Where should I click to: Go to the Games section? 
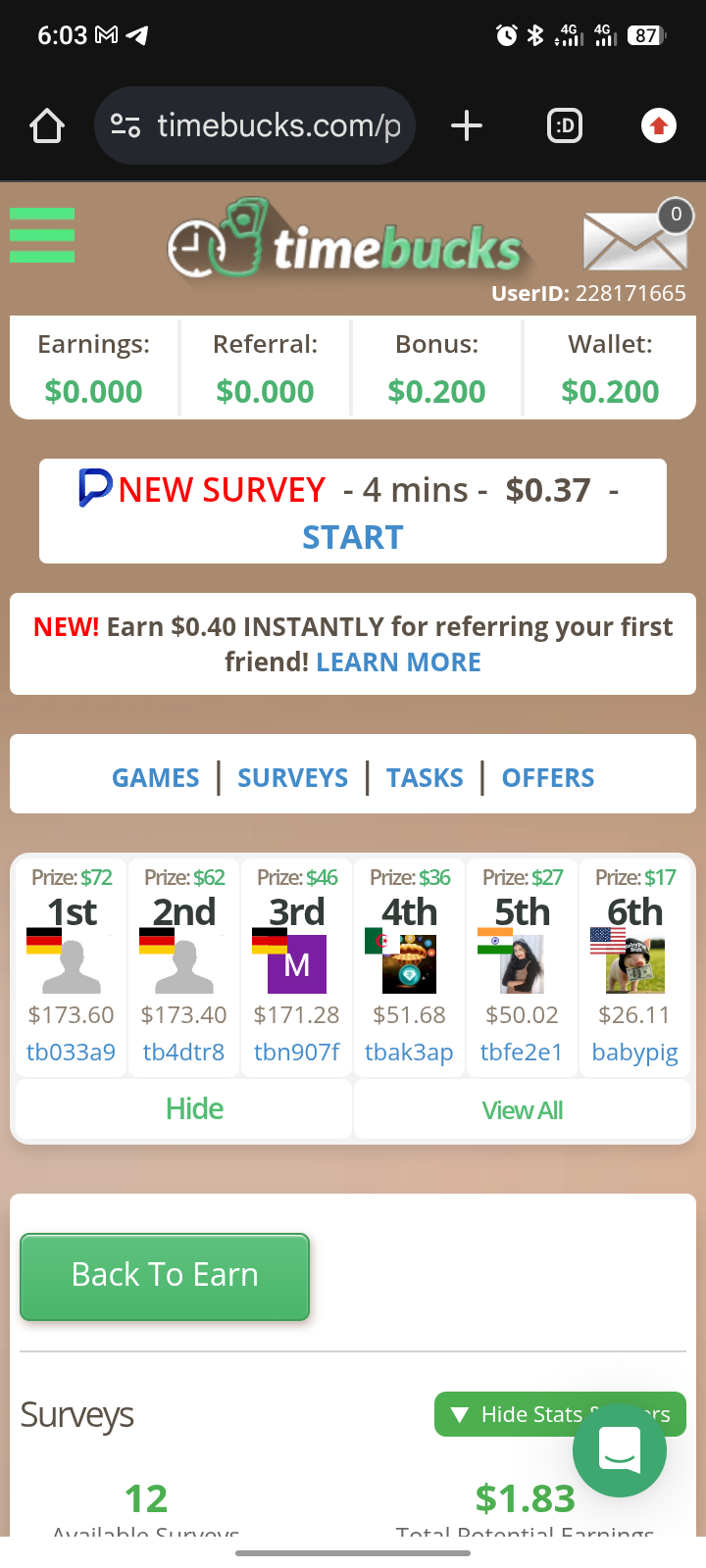[155, 778]
